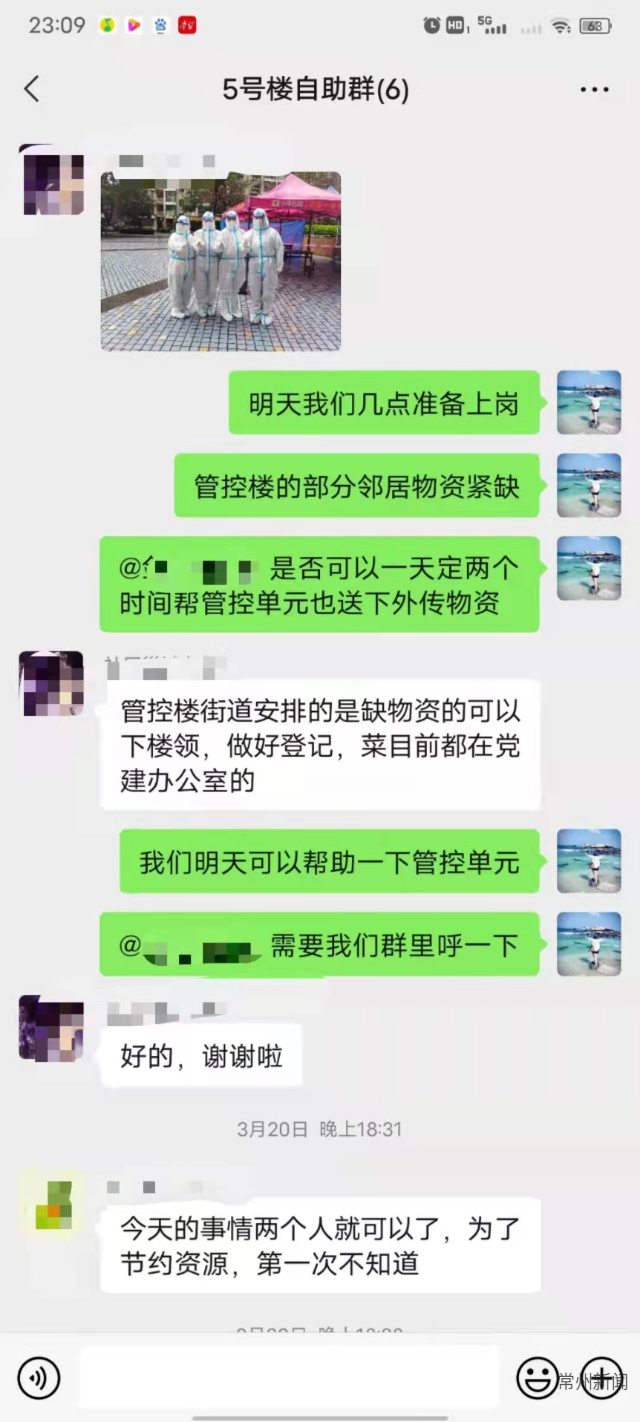The height and width of the screenshot is (1422, 640).
Task: Open the shared photo of workers in protective suits
Action: [x=220, y=261]
